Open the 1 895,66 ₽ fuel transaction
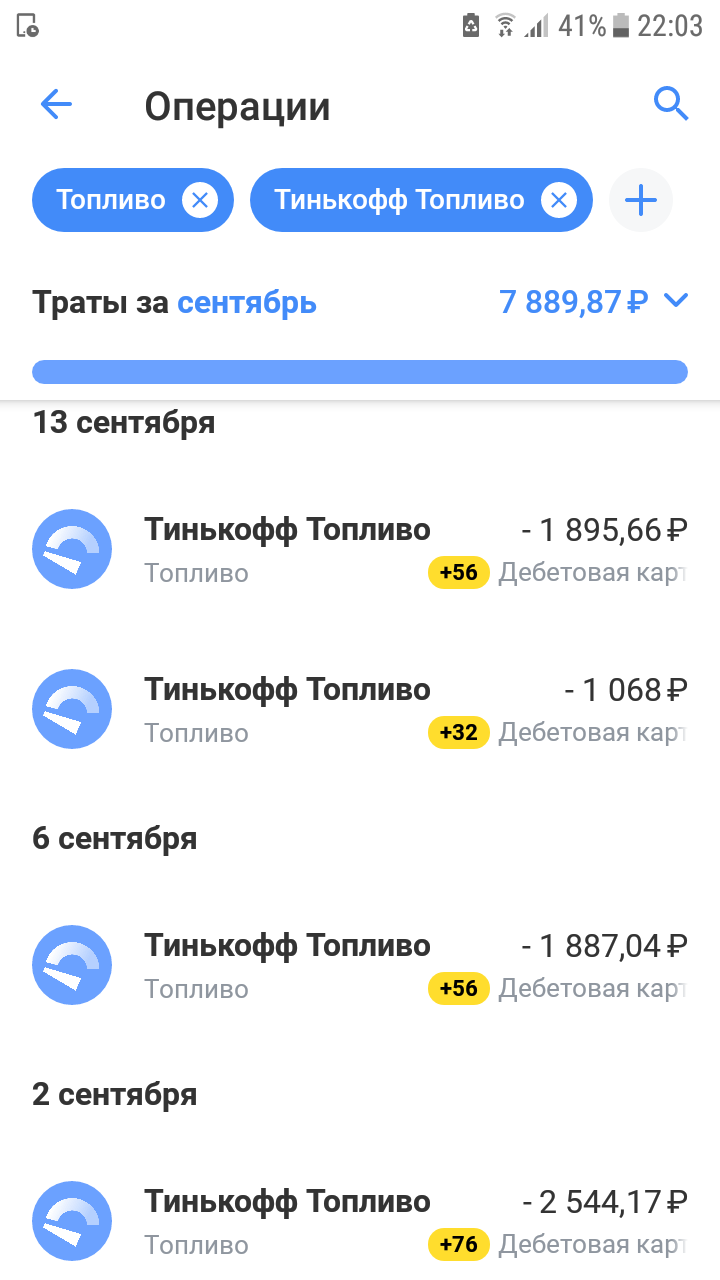 click(360, 549)
